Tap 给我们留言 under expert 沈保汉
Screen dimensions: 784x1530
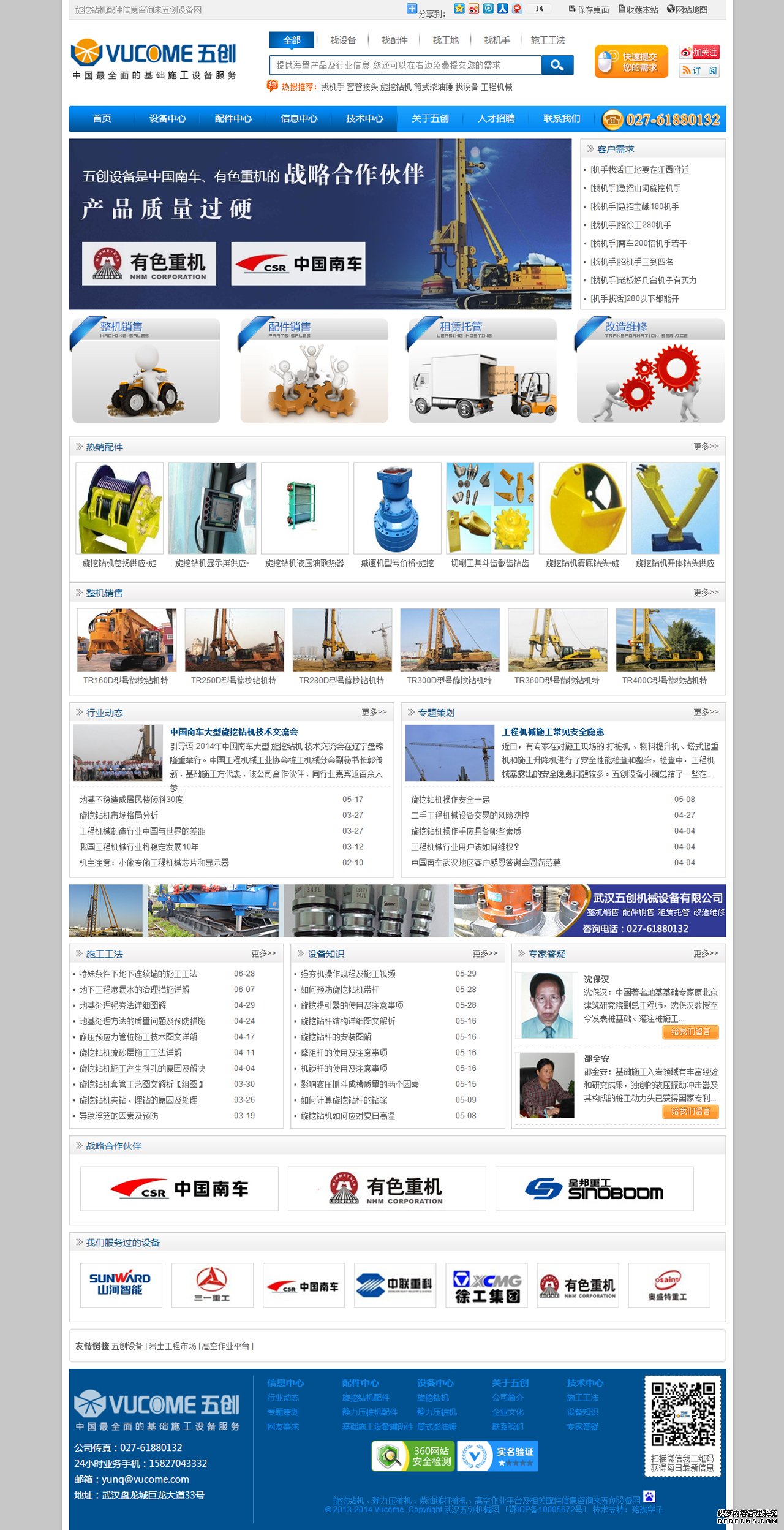(x=690, y=1032)
